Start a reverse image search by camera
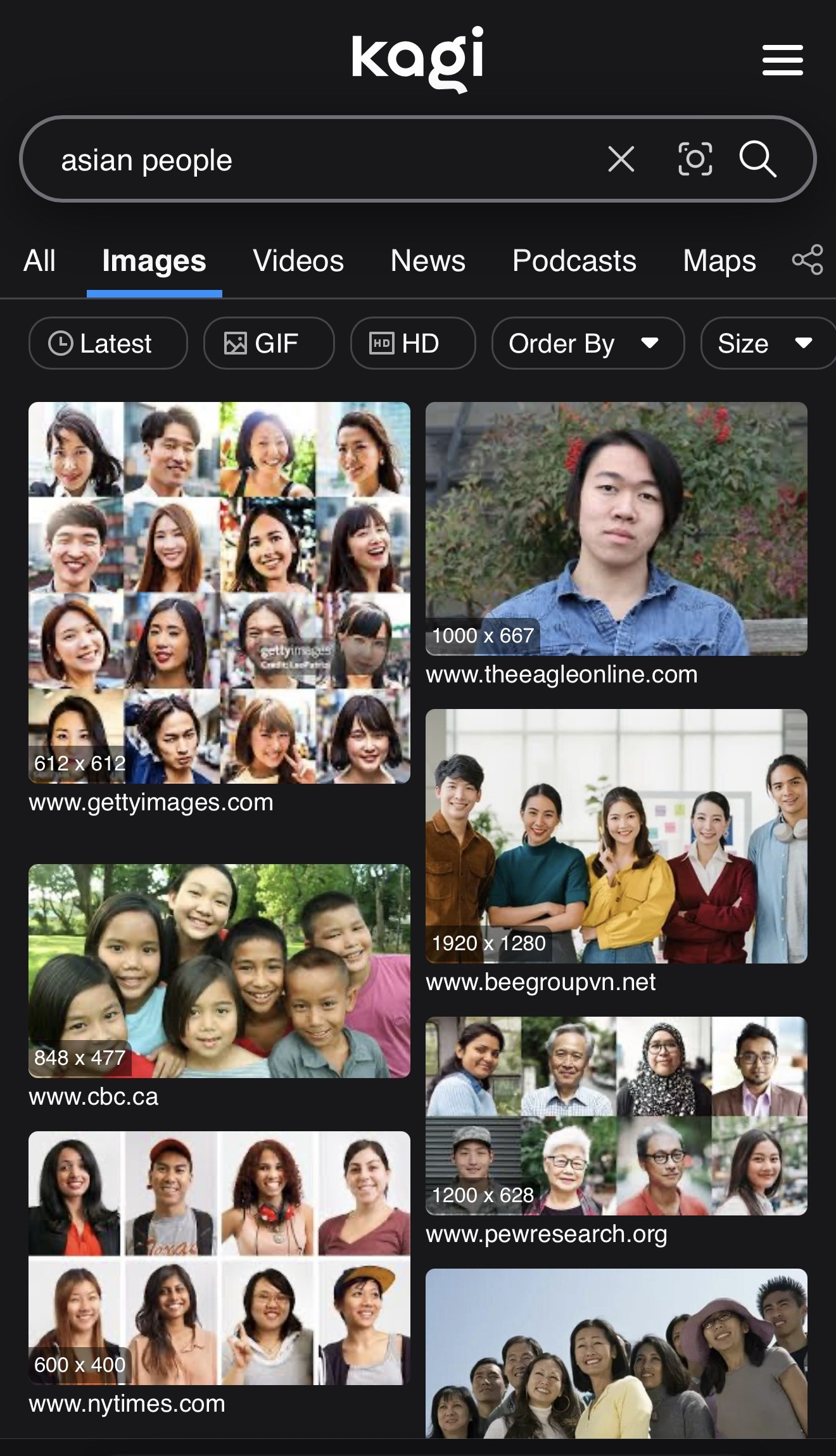 coord(695,159)
